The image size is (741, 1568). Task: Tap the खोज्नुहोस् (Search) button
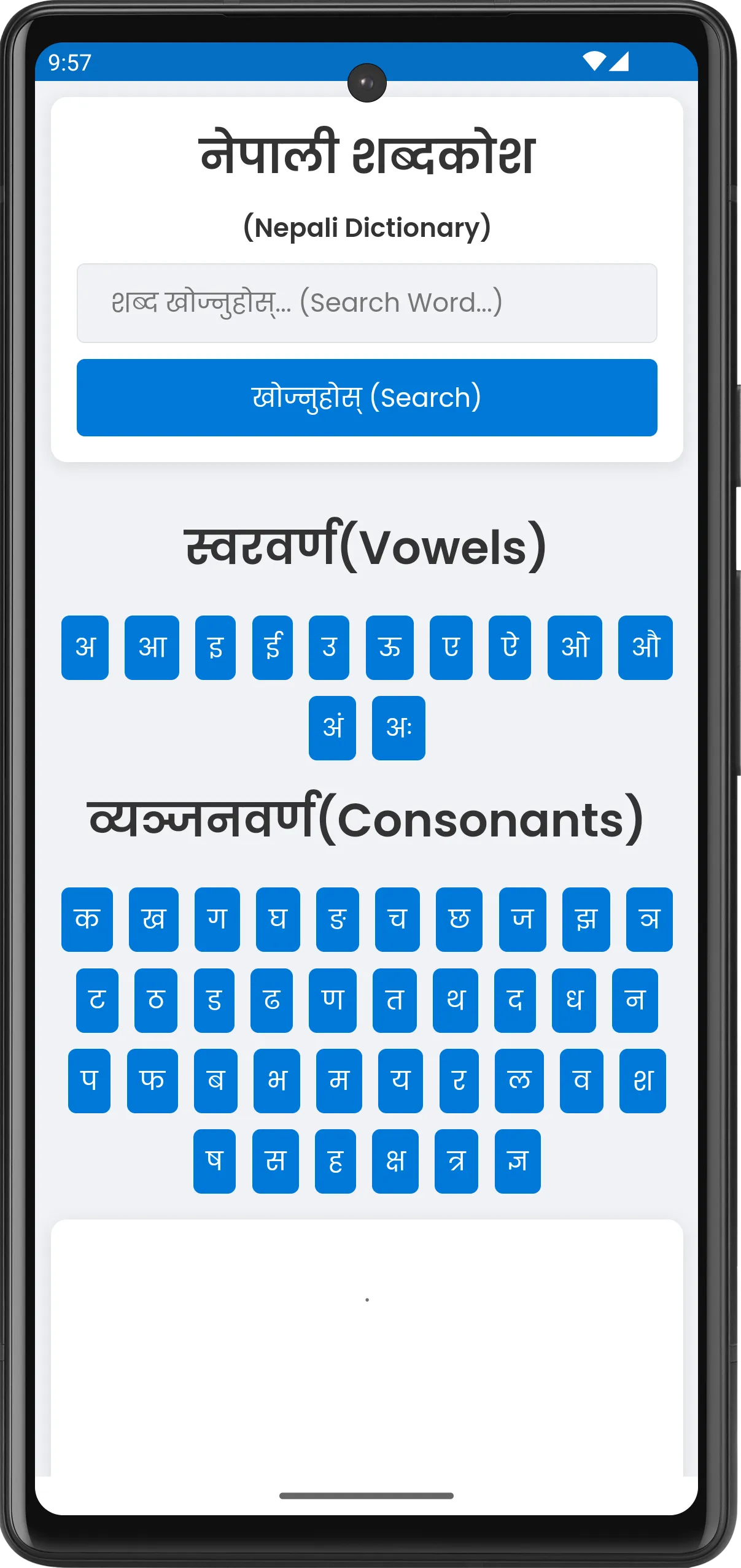click(x=367, y=398)
